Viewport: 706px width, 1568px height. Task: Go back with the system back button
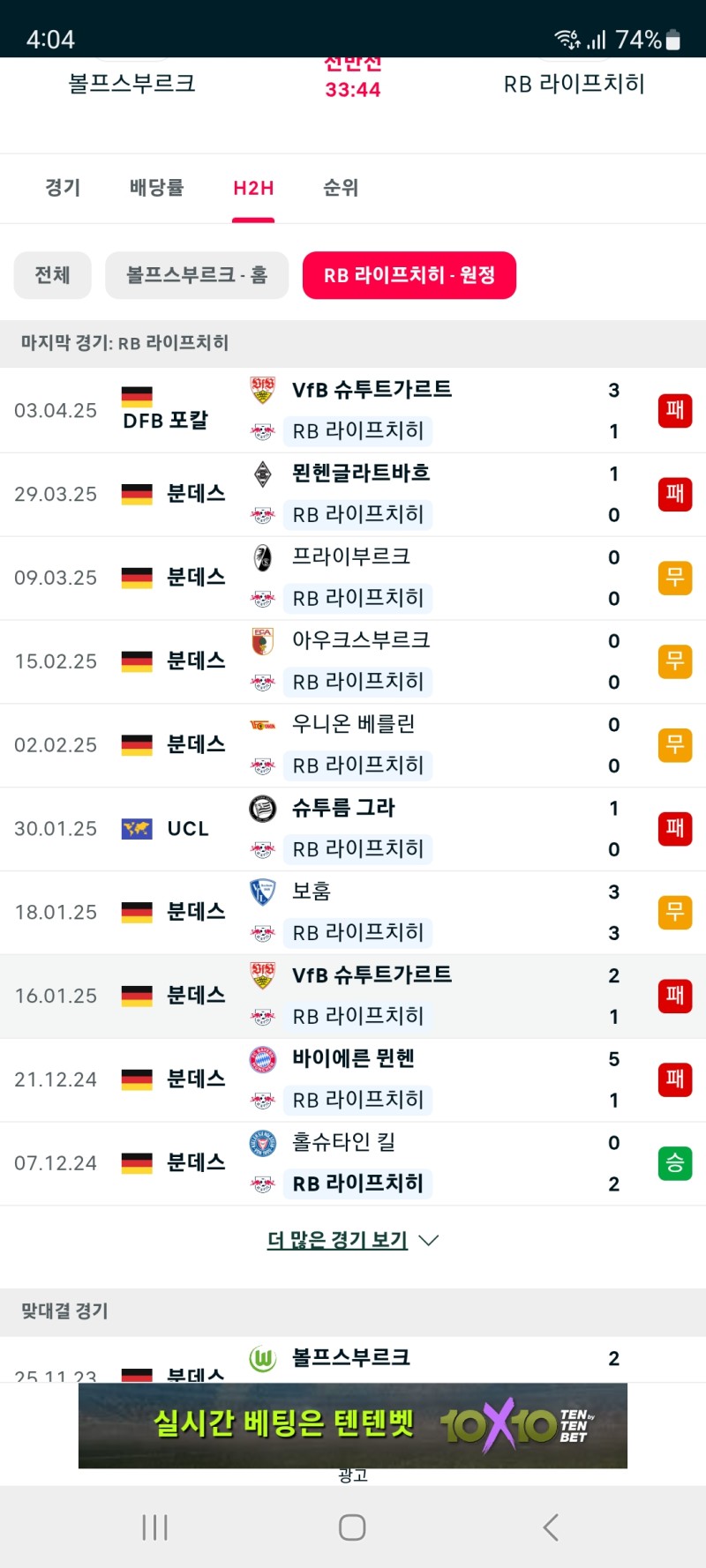point(551,1527)
